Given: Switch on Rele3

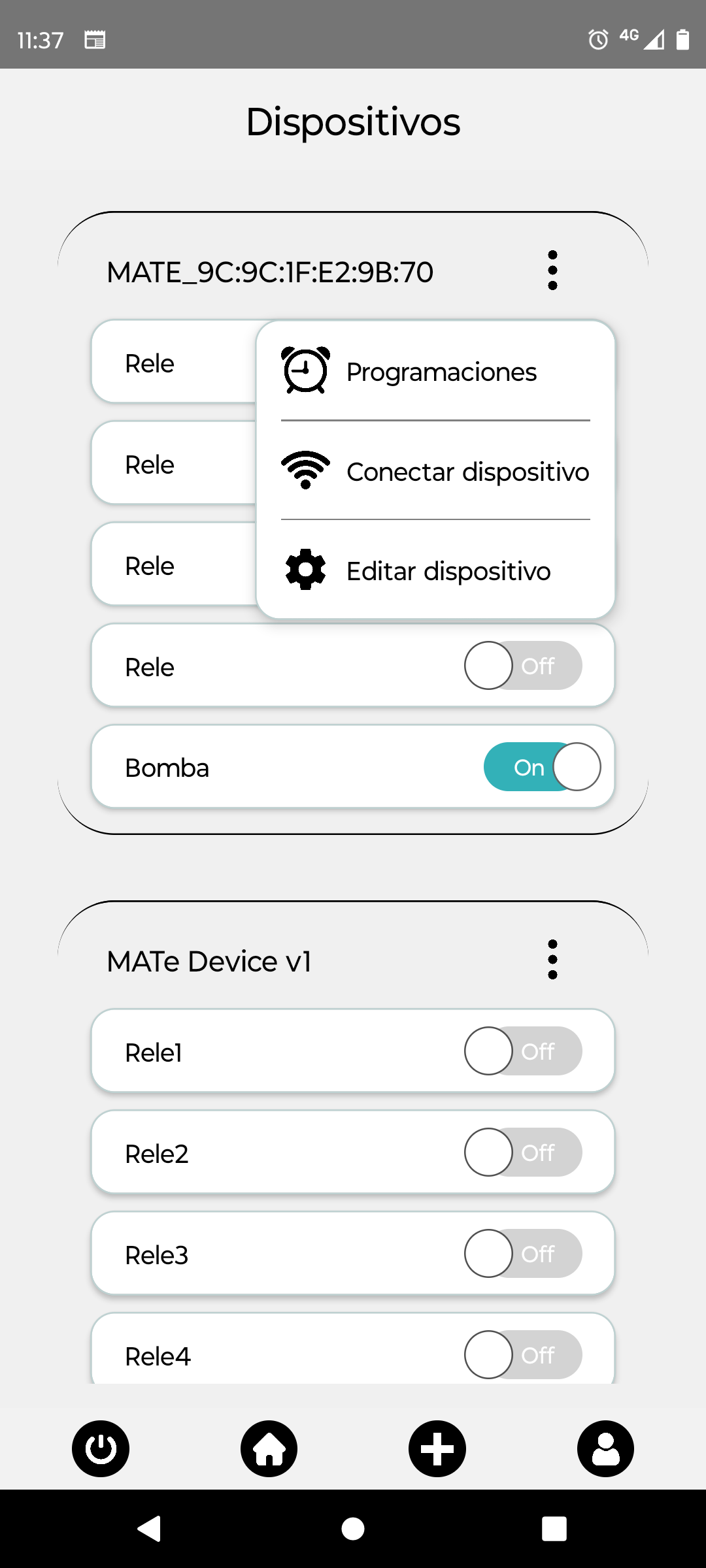Looking at the screenshot, I should point(522,1254).
